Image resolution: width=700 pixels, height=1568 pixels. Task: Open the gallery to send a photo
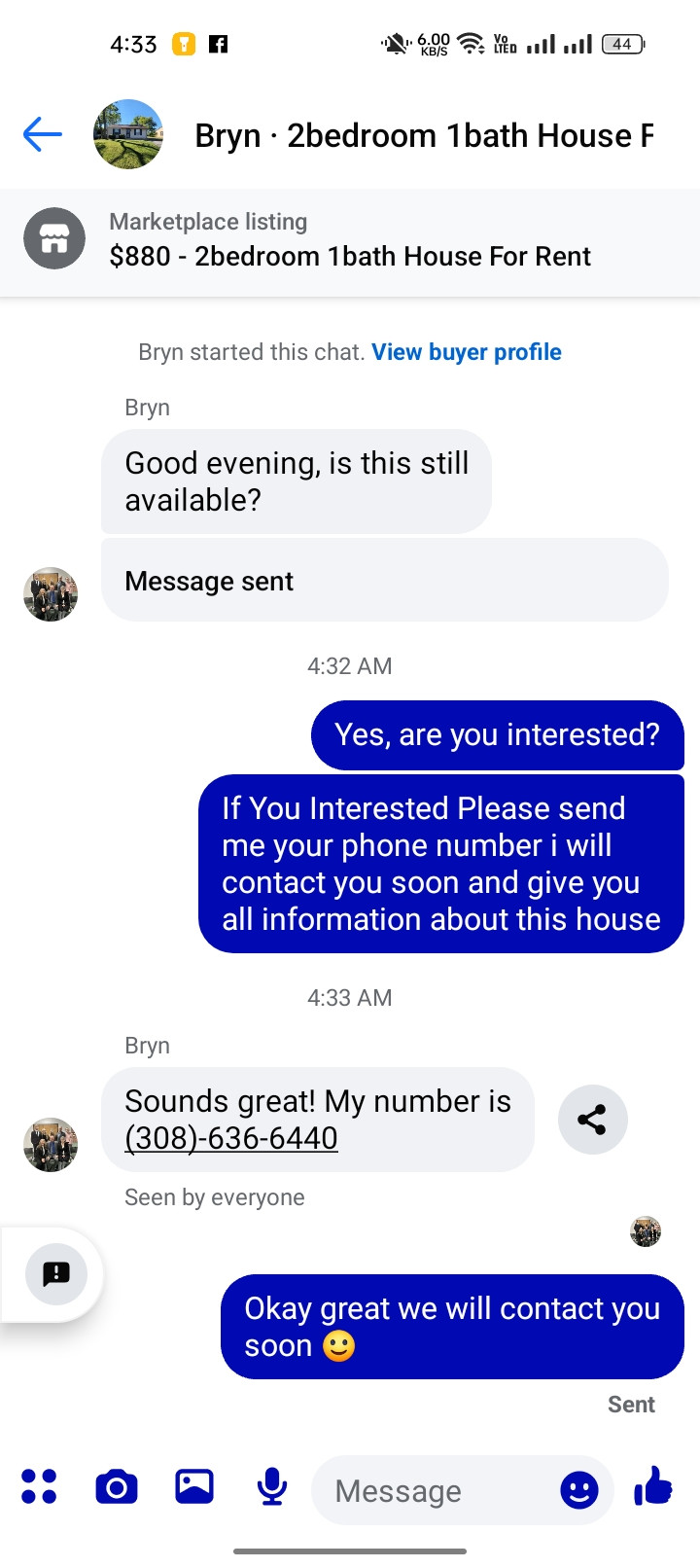pos(194,1486)
